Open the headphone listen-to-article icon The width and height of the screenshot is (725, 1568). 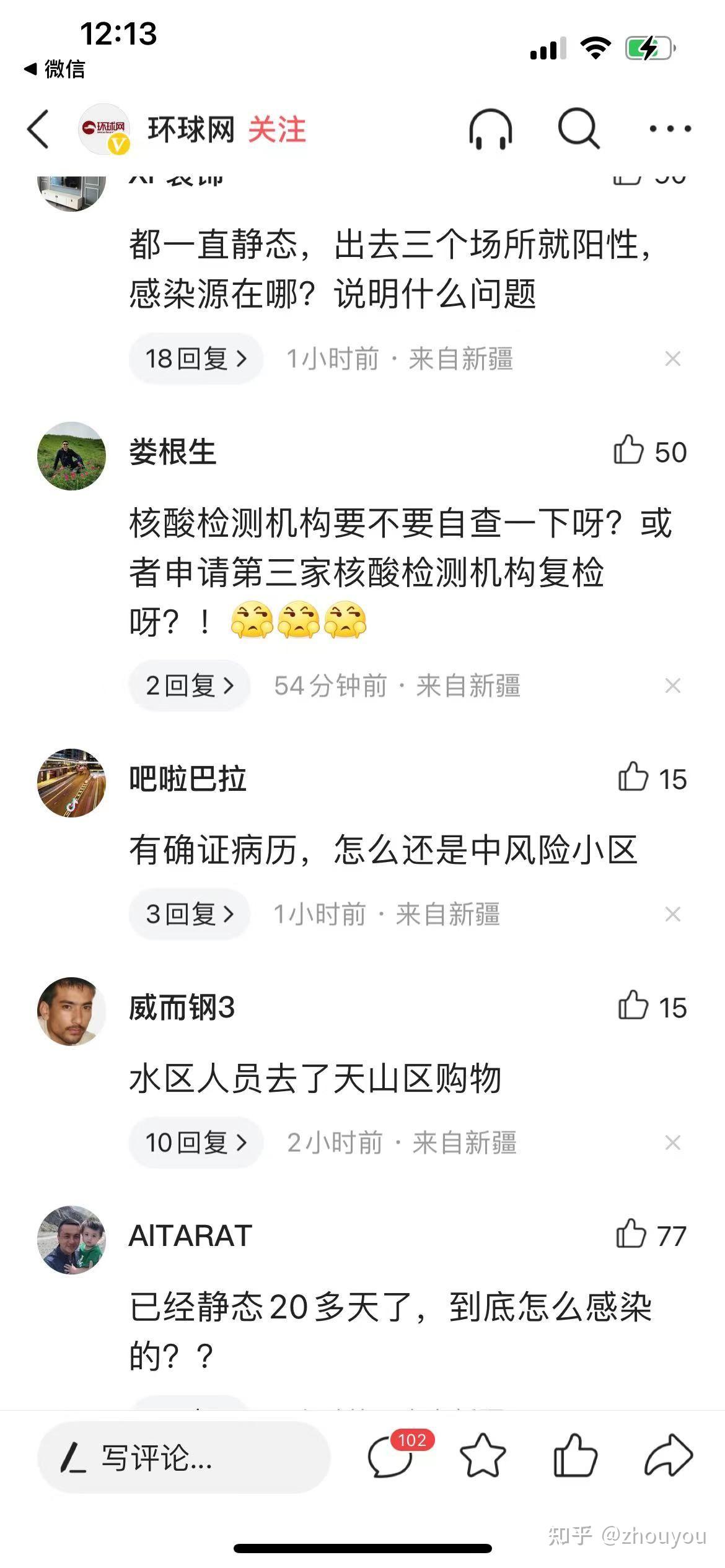tap(490, 129)
